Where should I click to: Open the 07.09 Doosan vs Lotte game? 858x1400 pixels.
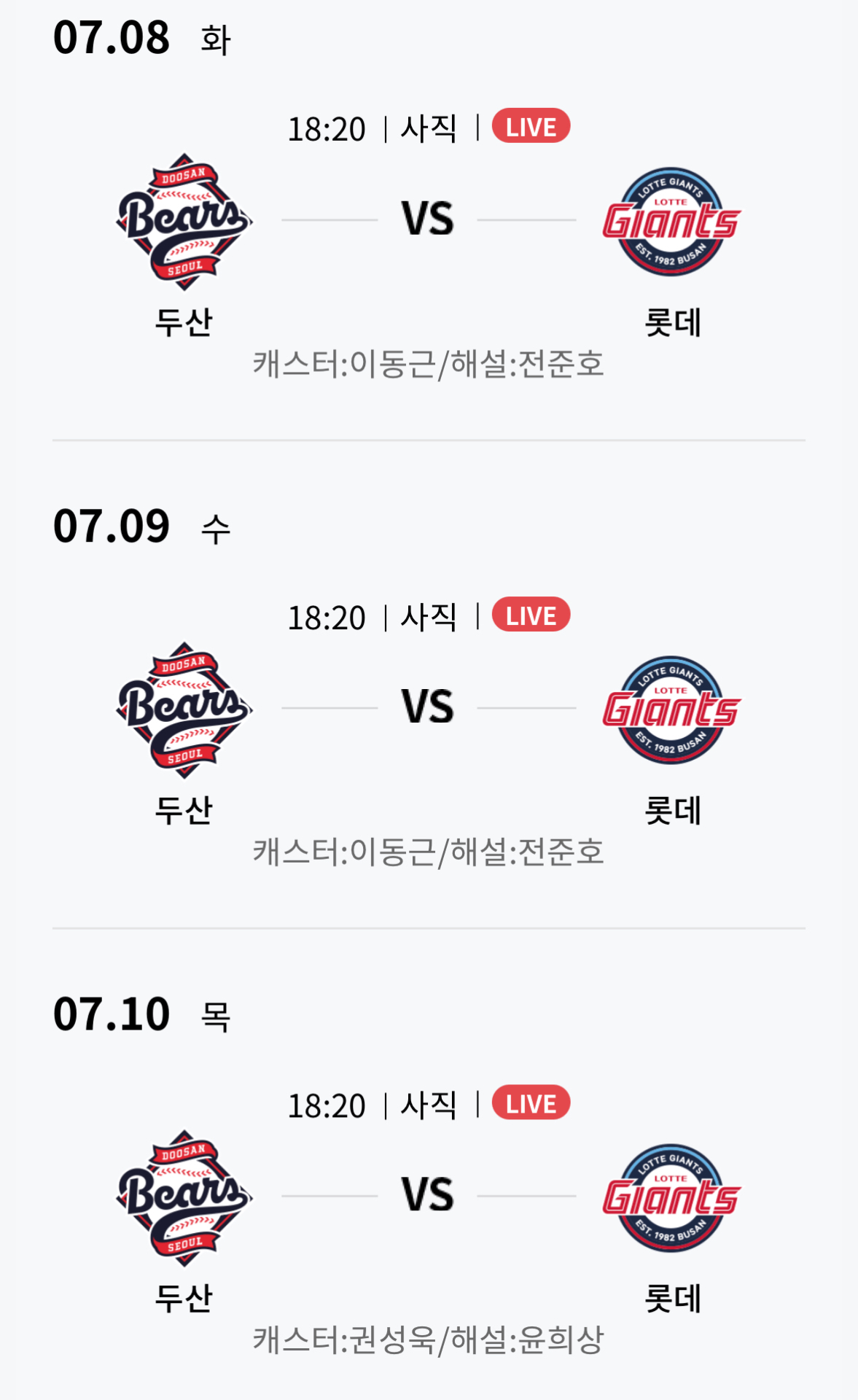tap(428, 707)
